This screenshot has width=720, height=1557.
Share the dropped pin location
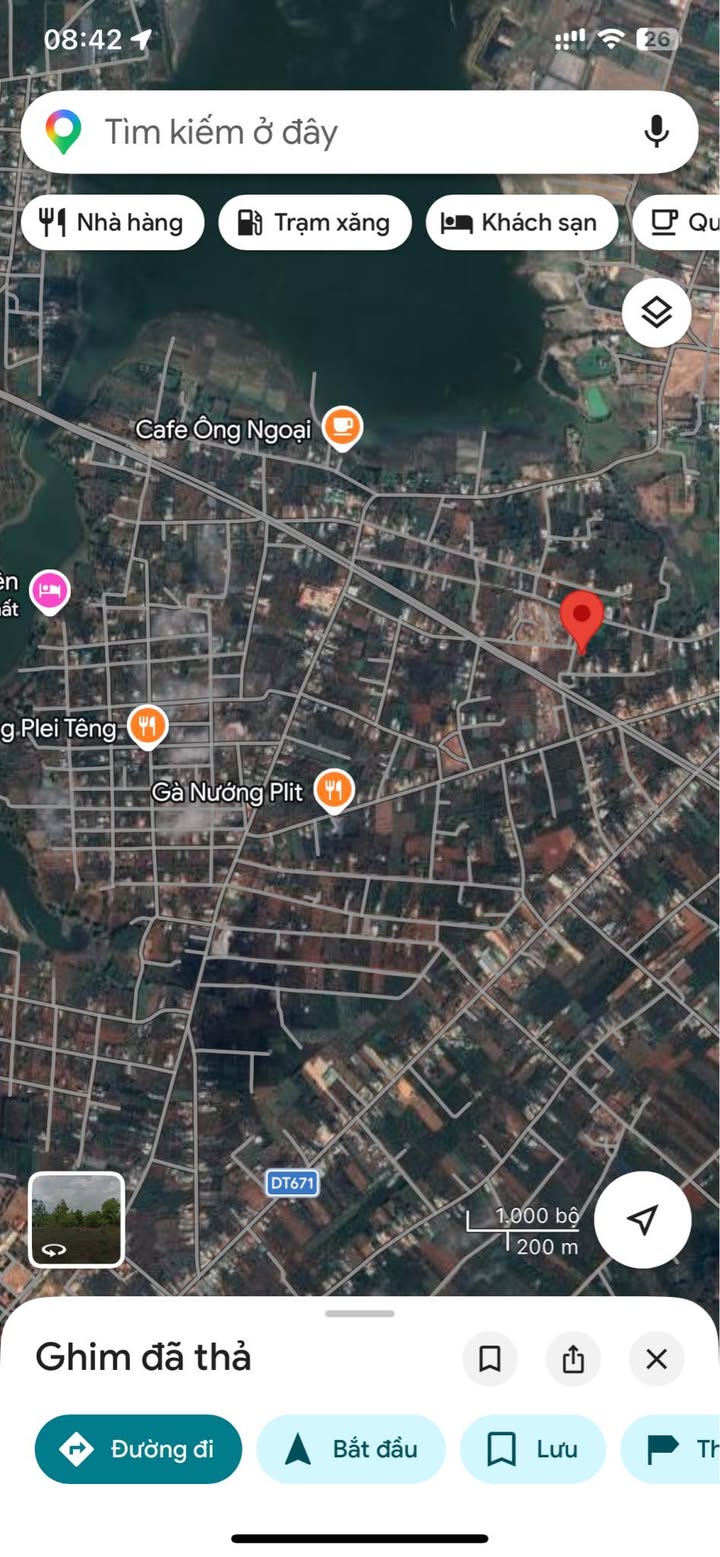[573, 1358]
